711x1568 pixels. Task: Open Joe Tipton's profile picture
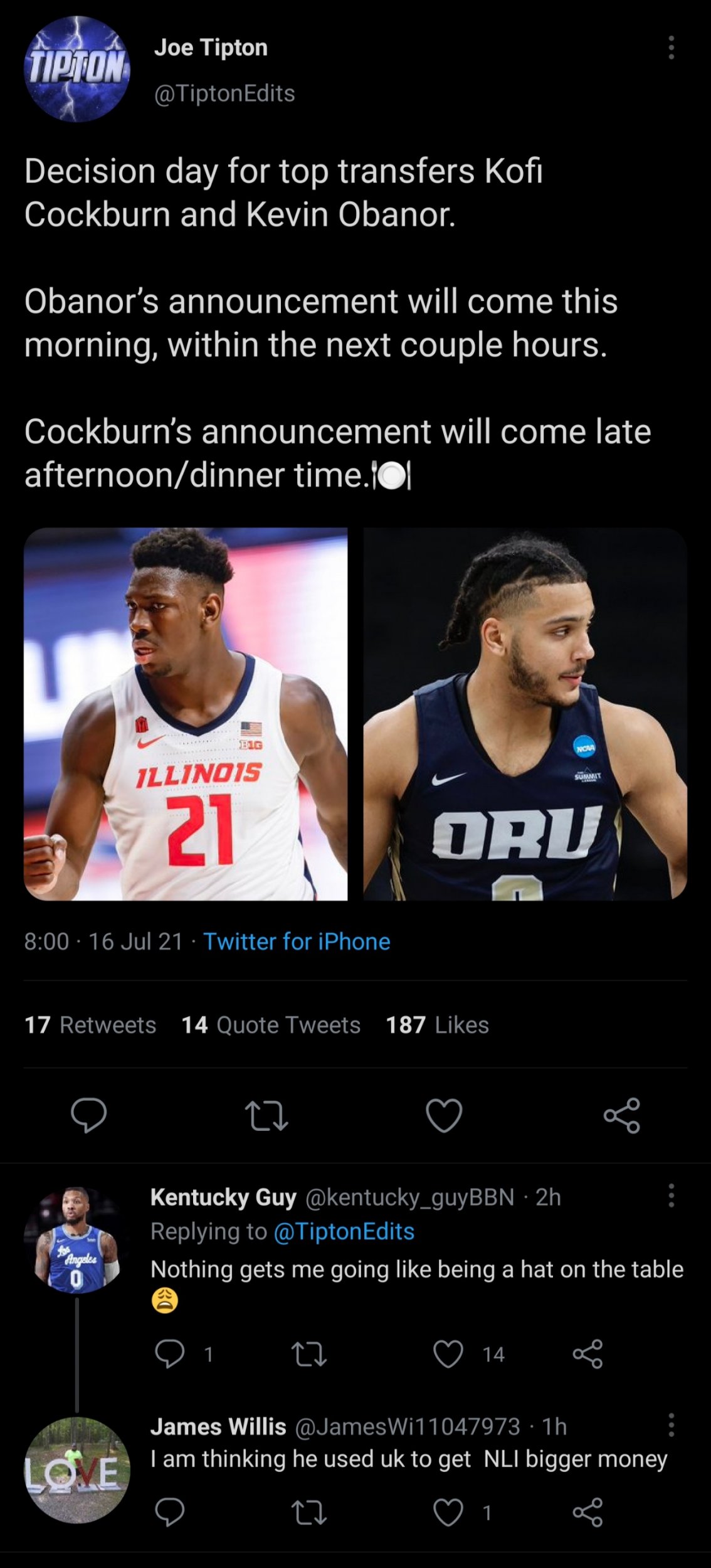click(77, 69)
